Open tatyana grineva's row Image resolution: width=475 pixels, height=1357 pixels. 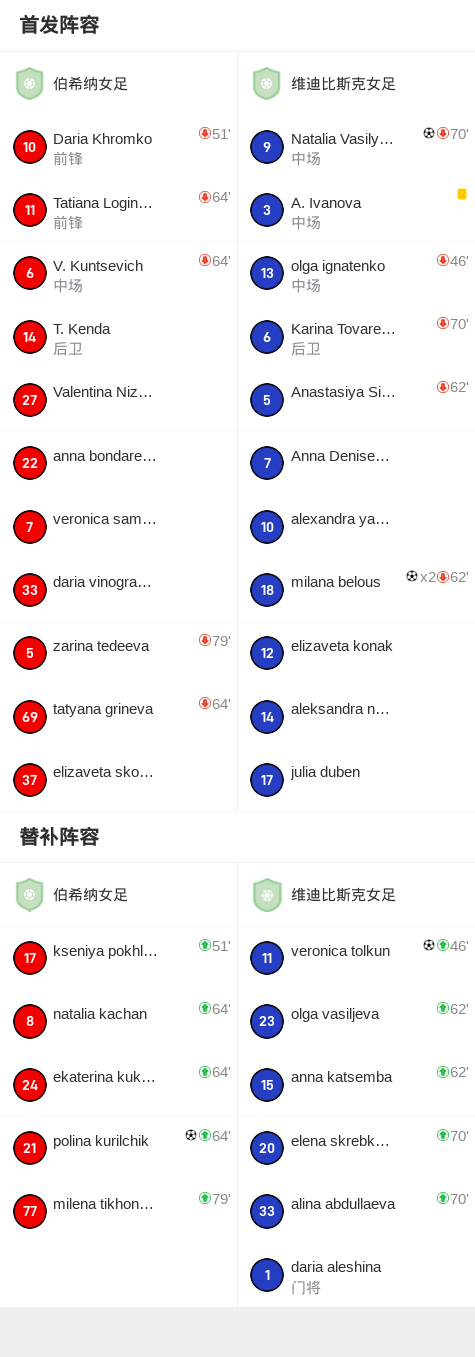point(118,717)
